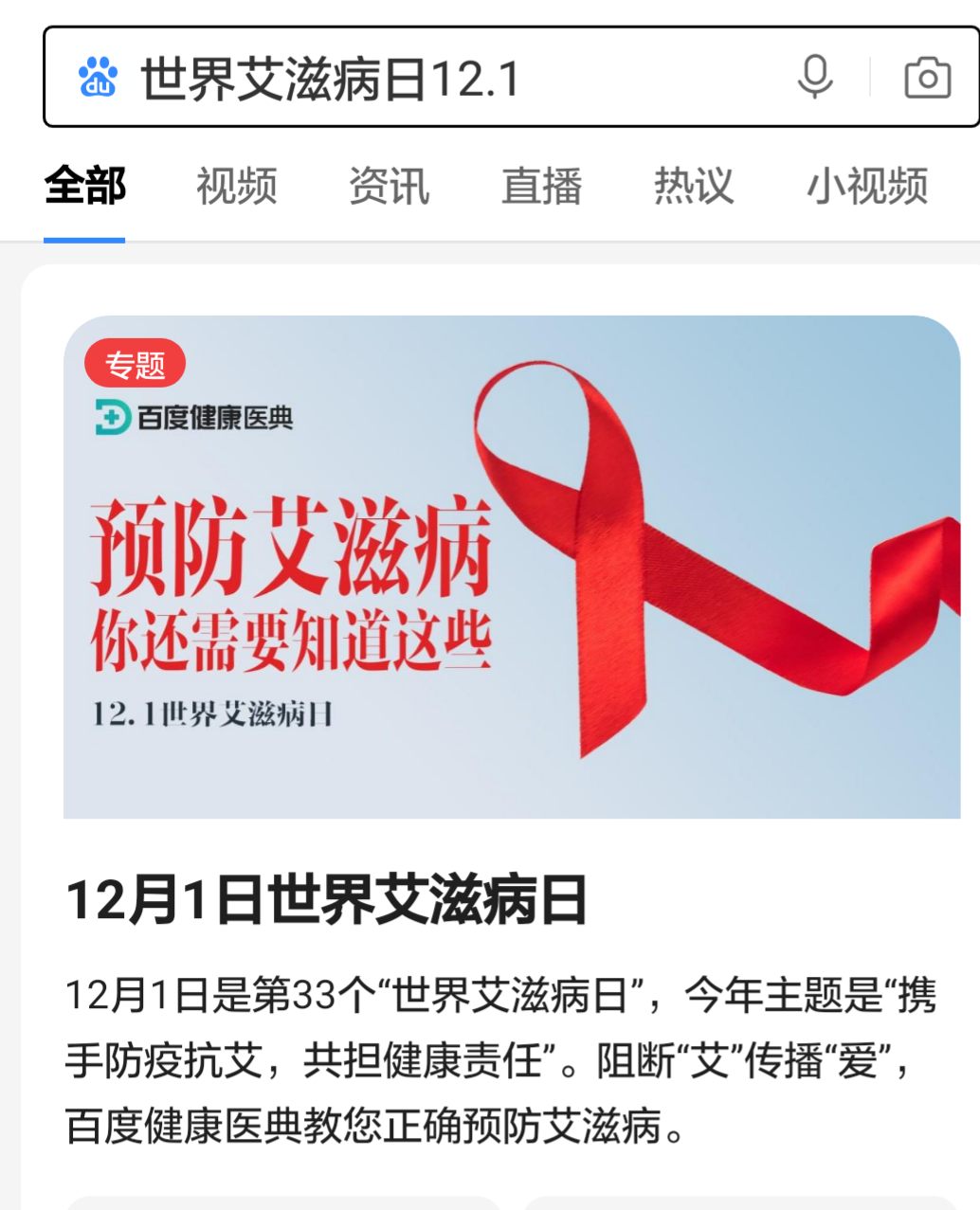Select the 全部 tab
980x1210 pixels.
pos(84,186)
